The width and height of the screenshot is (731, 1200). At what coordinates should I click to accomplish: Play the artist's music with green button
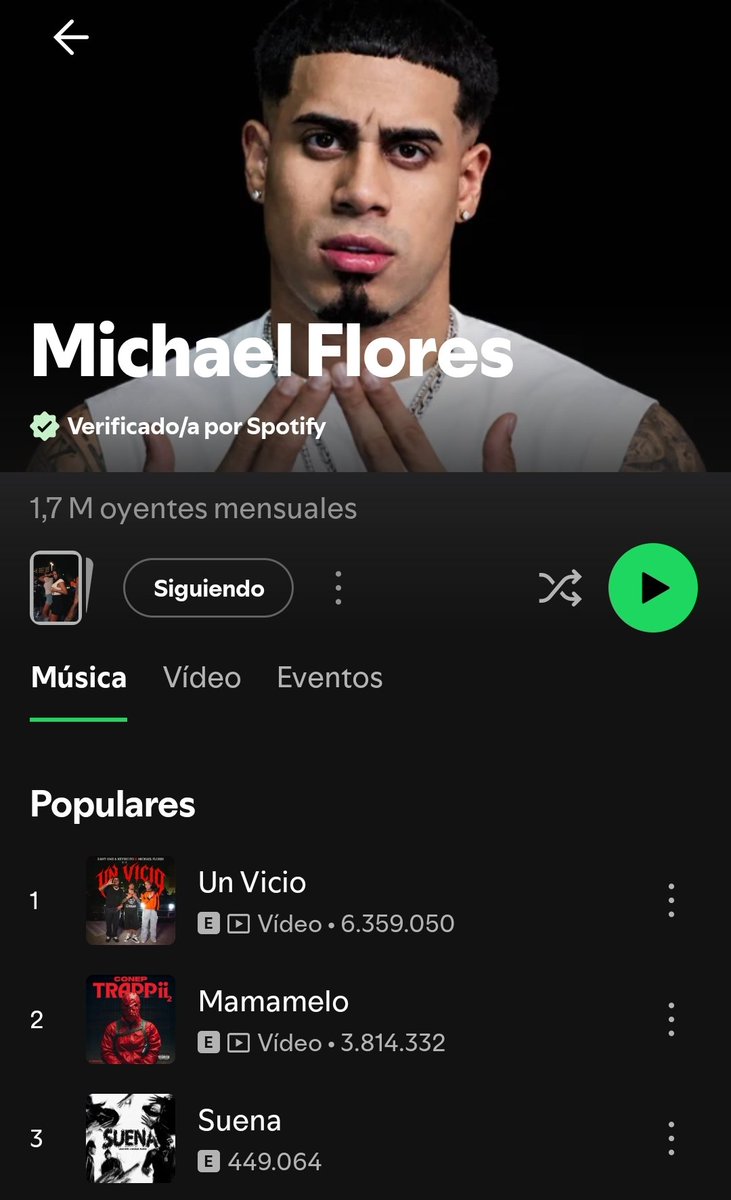[x=653, y=588]
